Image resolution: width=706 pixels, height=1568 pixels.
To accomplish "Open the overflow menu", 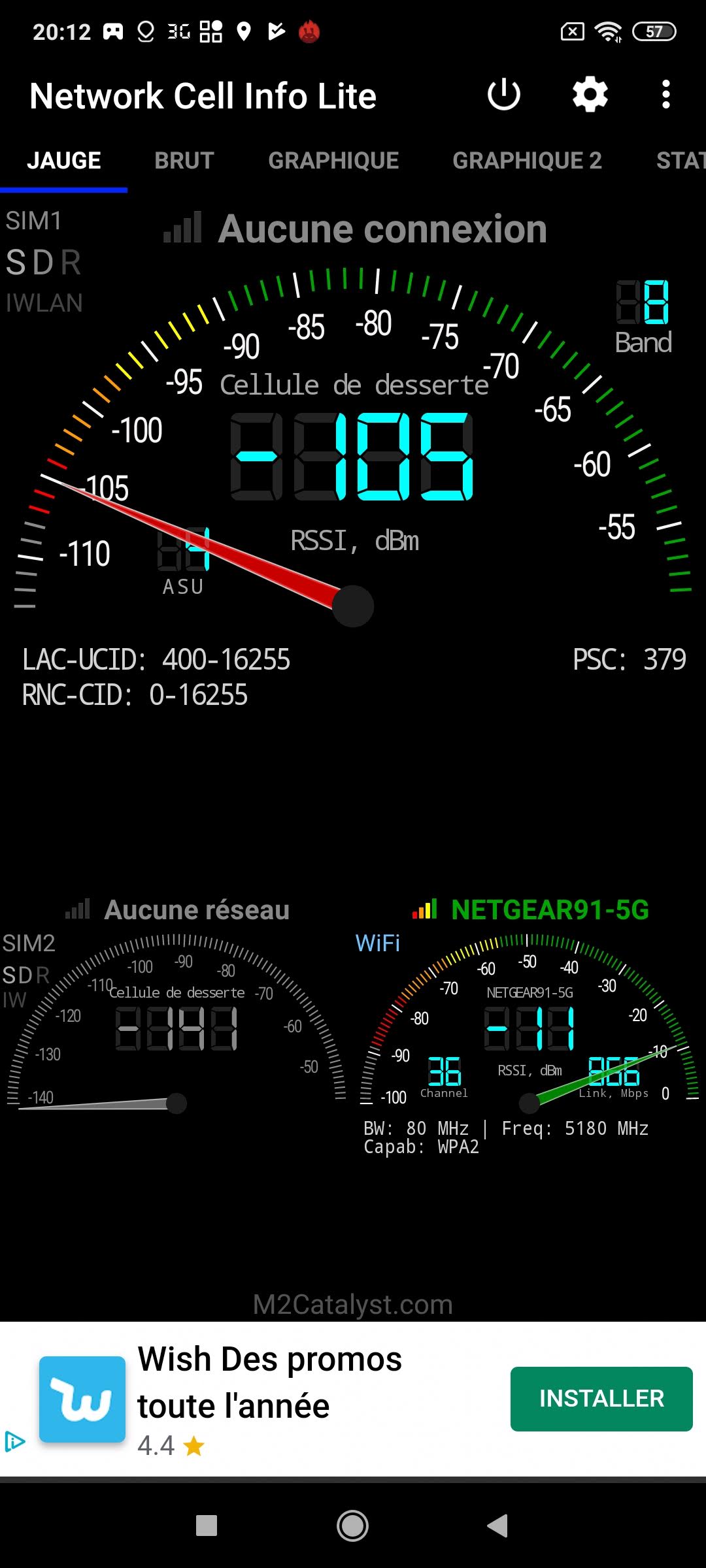I will point(665,95).
